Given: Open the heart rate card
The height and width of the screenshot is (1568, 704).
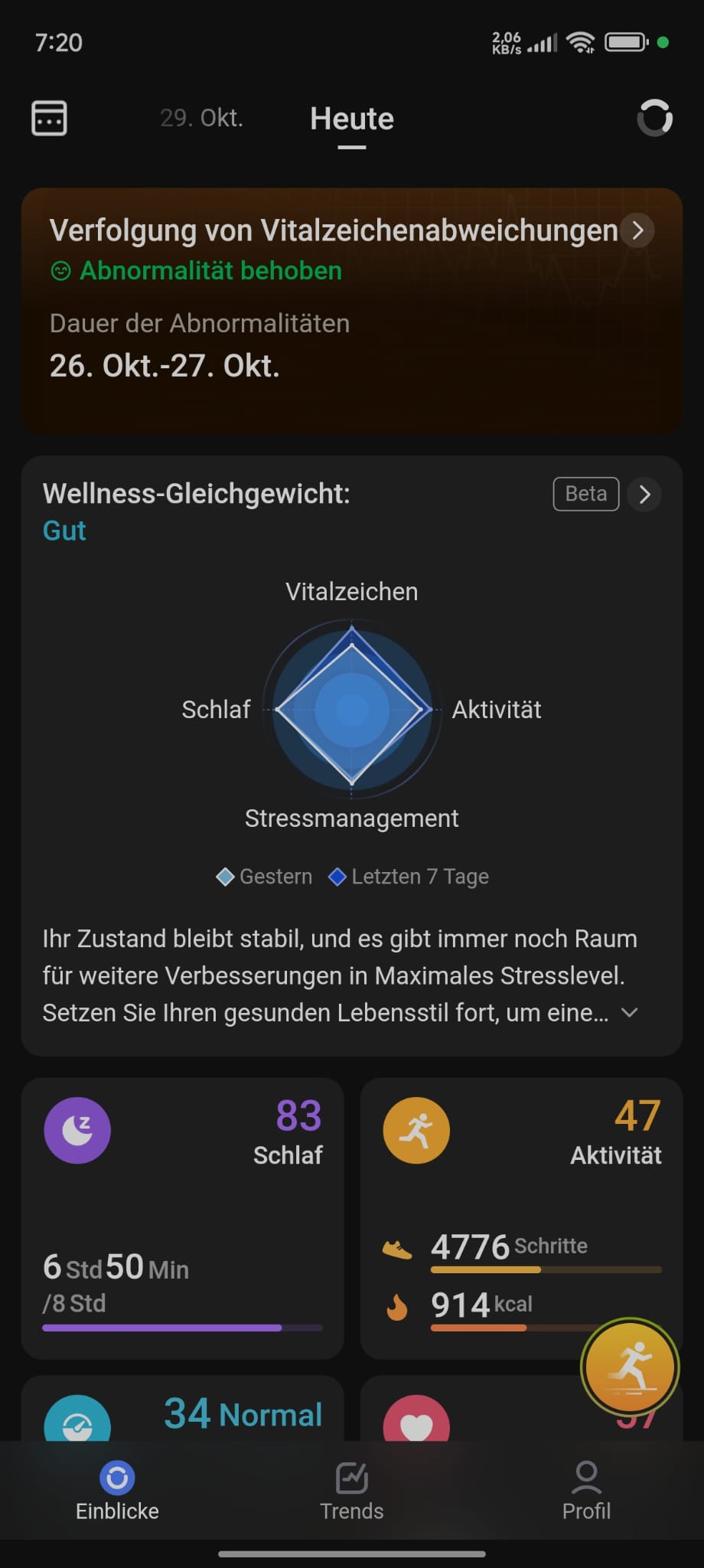Looking at the screenshot, I should point(521,1409).
